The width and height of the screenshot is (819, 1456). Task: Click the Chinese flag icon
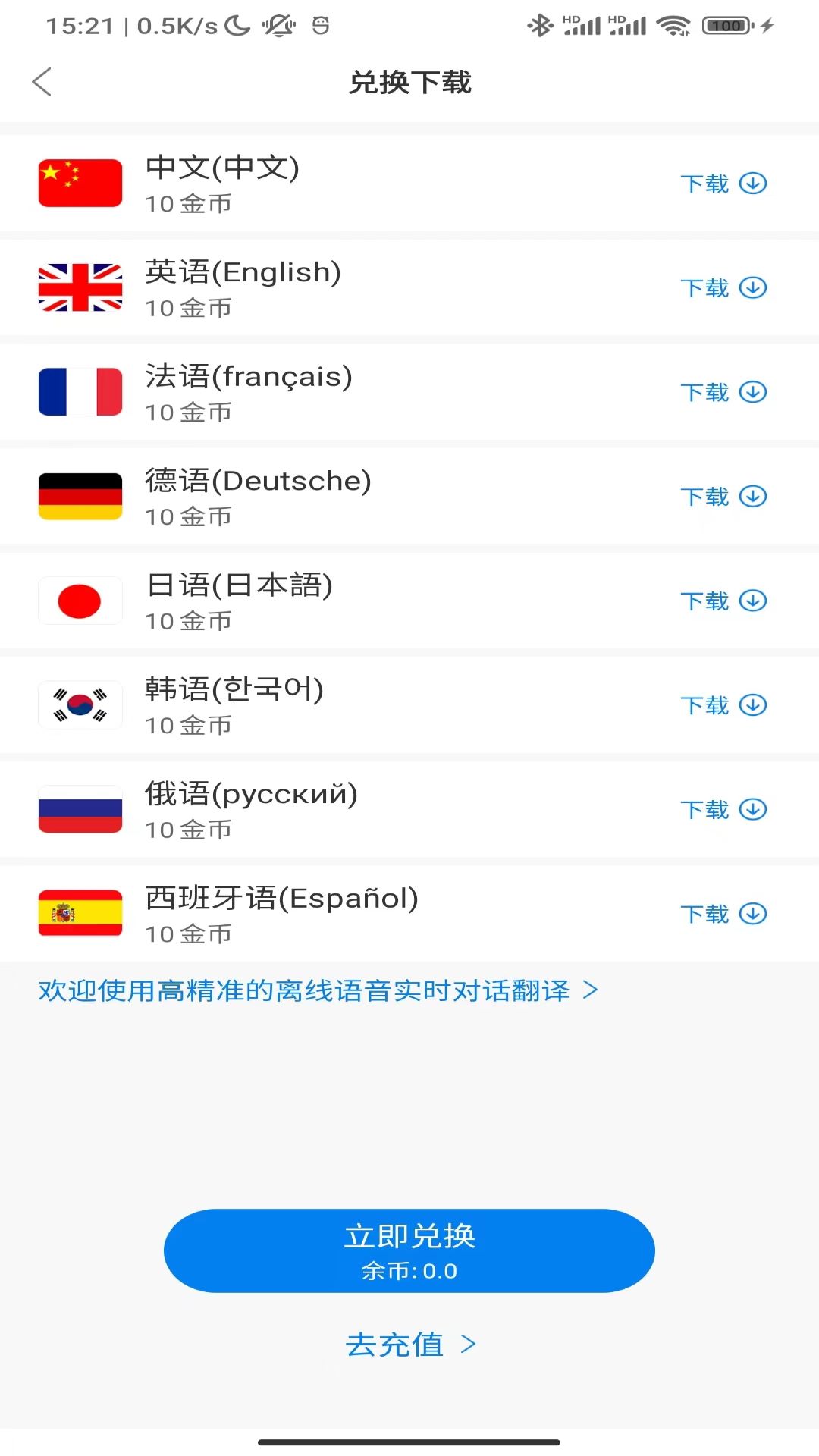(80, 183)
